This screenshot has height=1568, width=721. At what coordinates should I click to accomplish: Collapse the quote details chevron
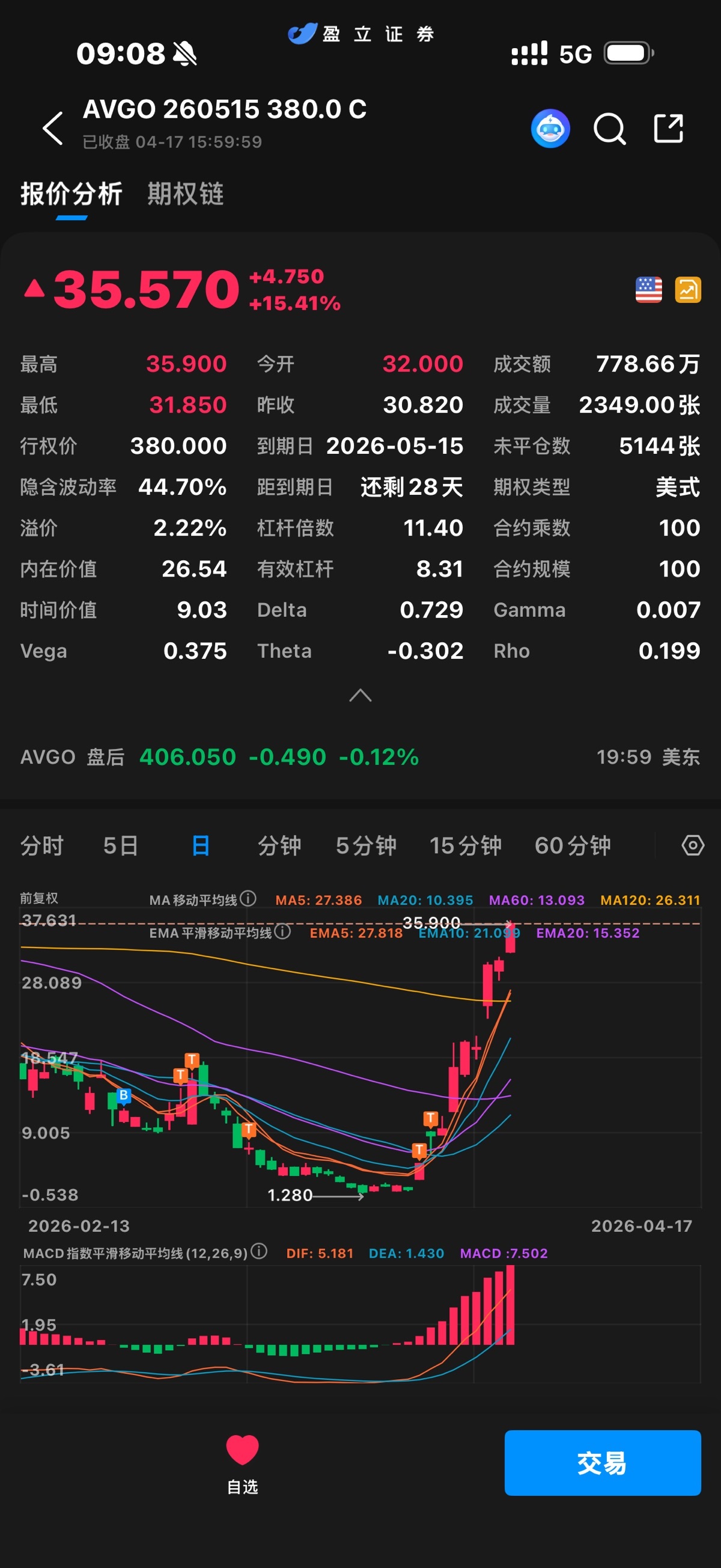point(360,695)
